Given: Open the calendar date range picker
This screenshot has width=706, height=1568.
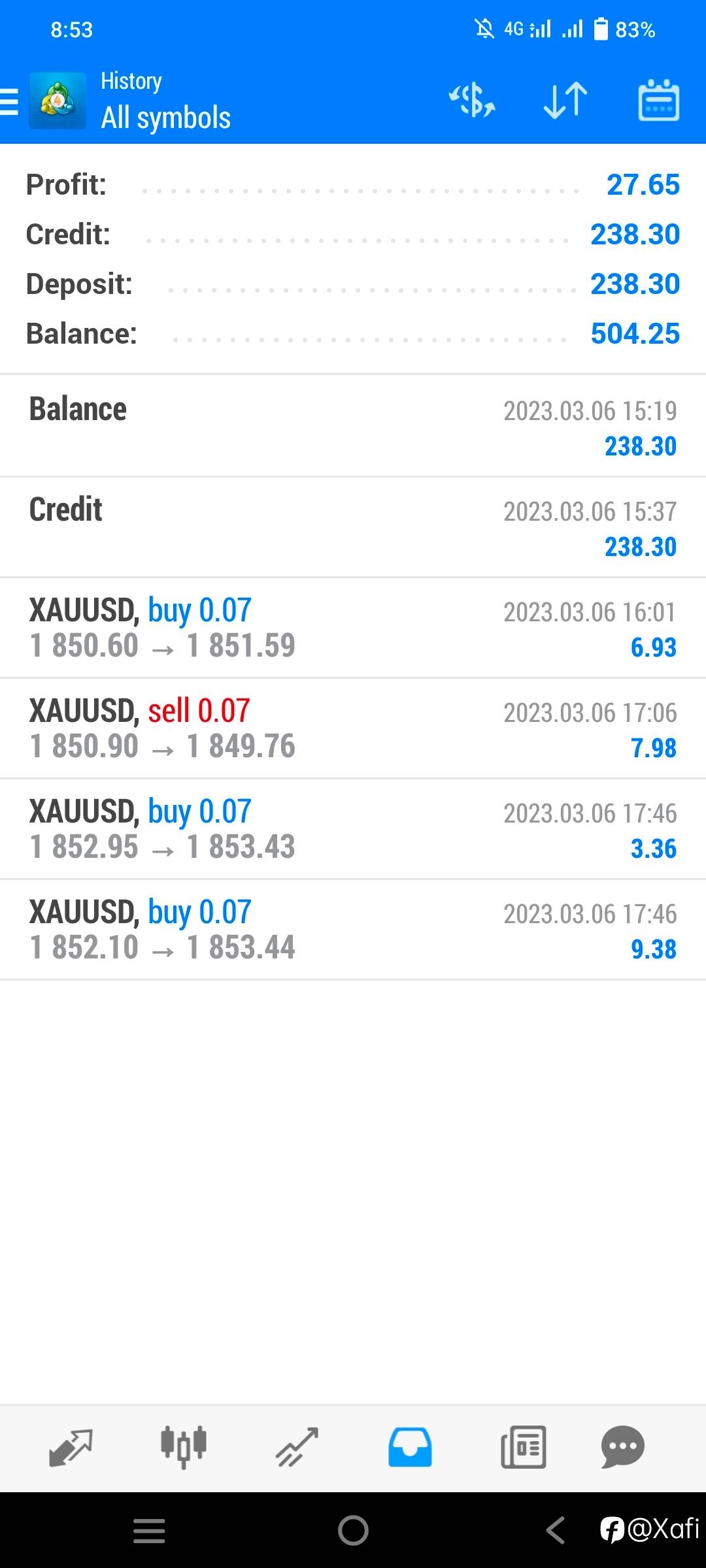Looking at the screenshot, I should tap(658, 101).
